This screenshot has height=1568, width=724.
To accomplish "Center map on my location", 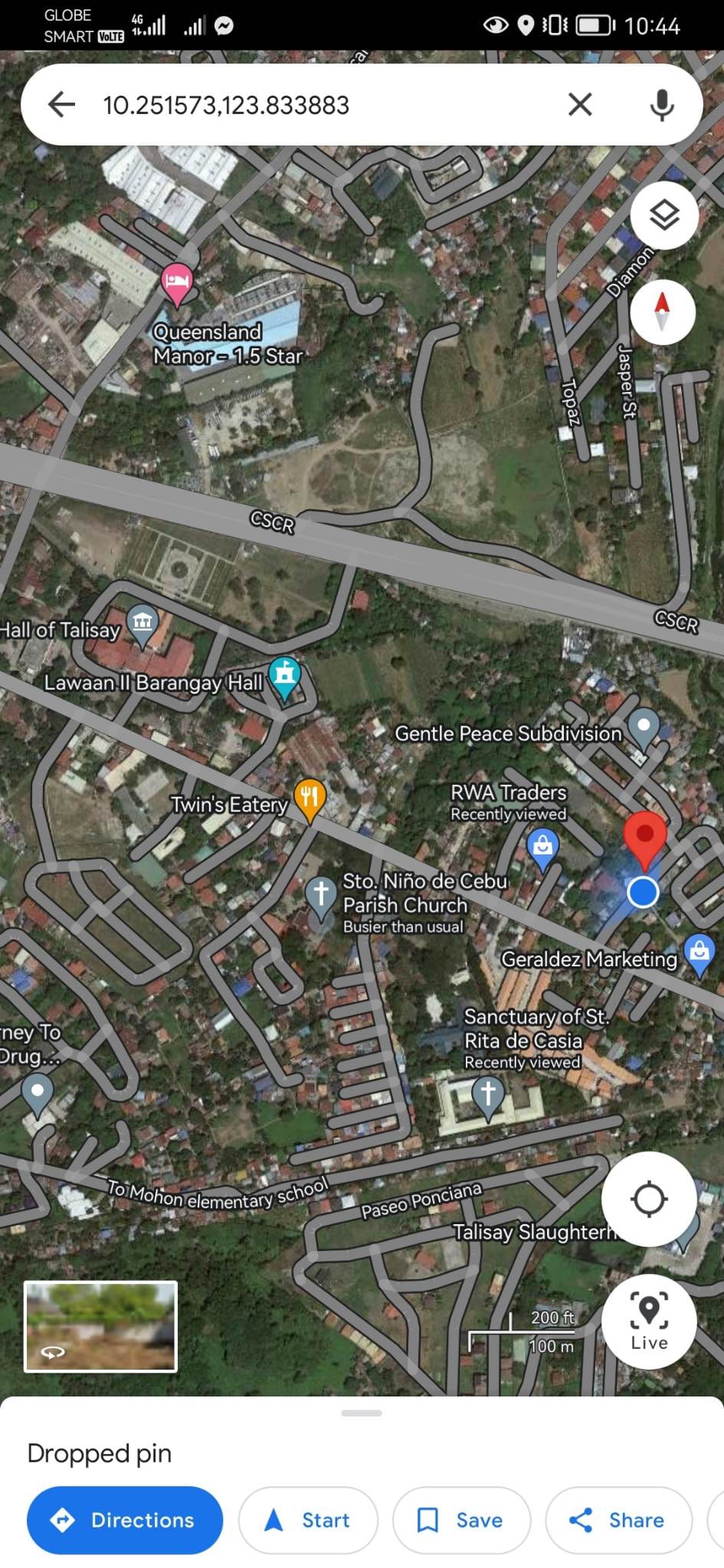I will point(649,1199).
